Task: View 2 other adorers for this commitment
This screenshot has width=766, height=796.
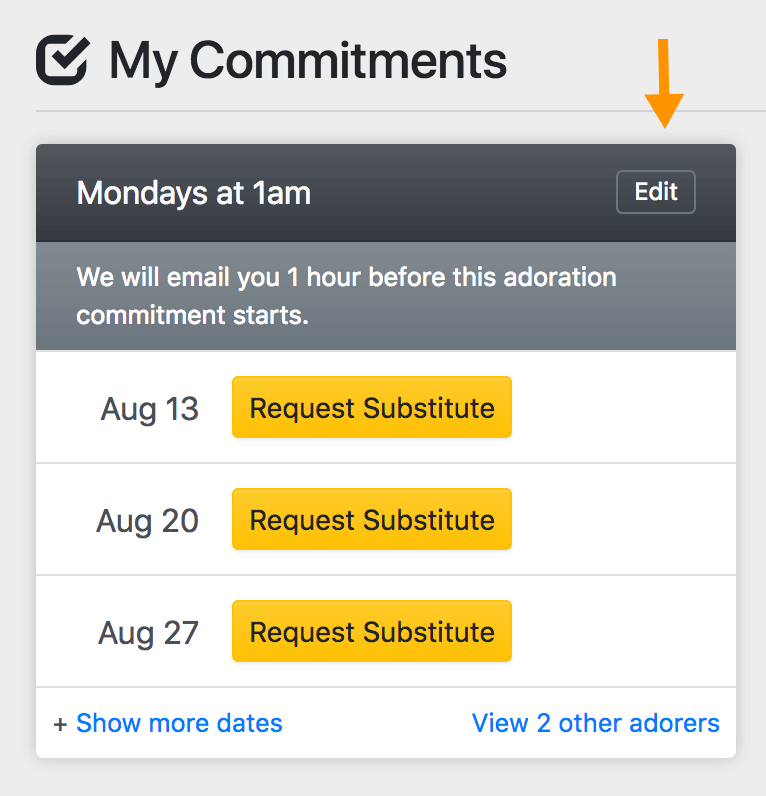Action: 595,722
